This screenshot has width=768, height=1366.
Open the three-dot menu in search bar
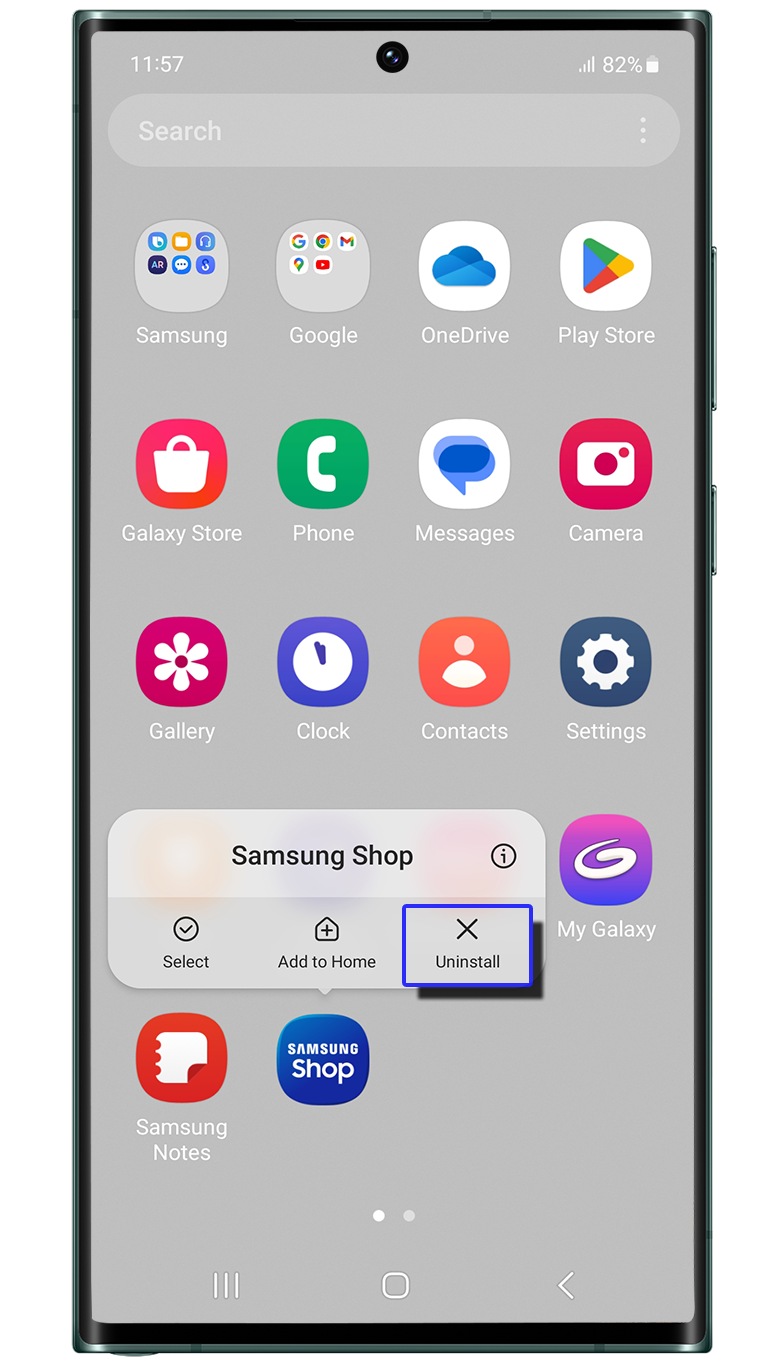pyautogui.click(x=643, y=131)
